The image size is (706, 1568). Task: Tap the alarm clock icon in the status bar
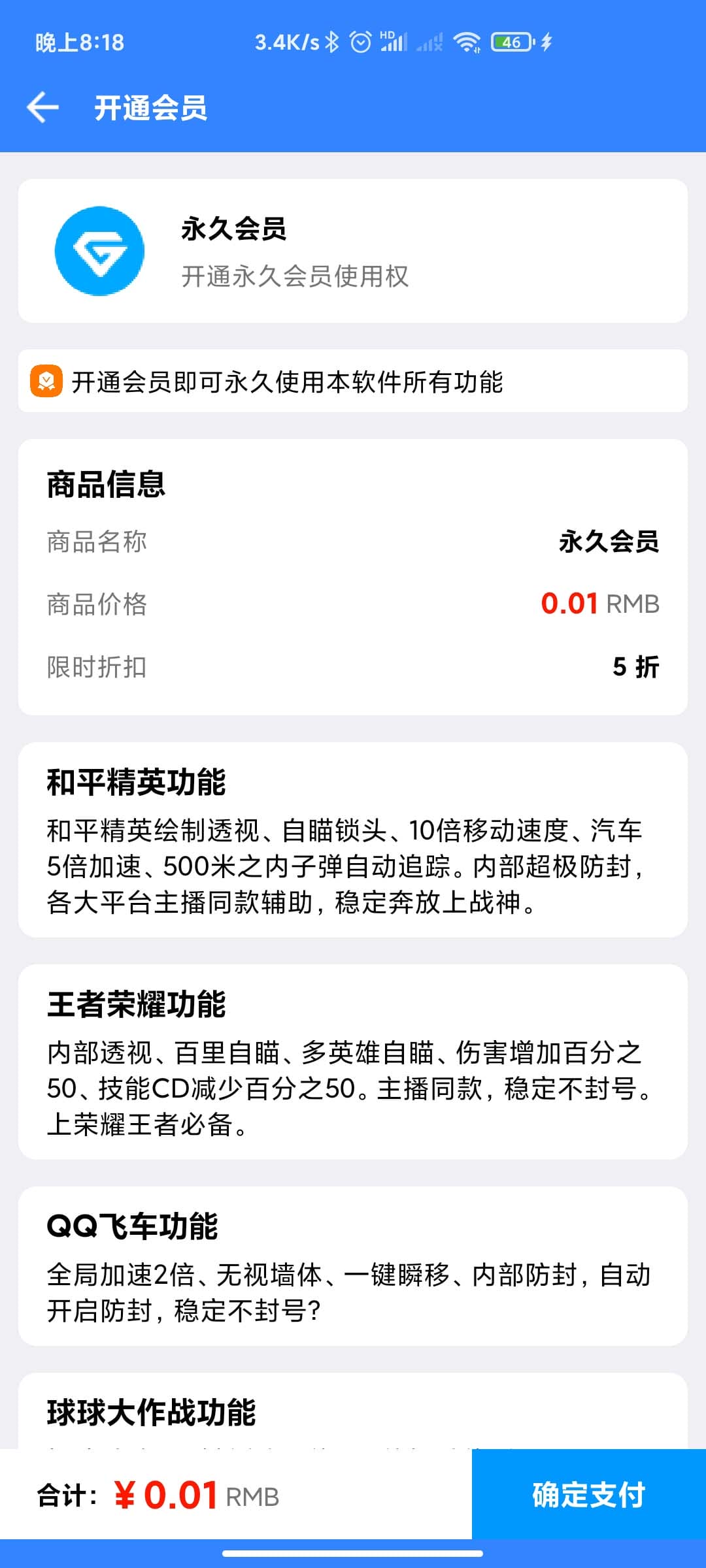360,42
